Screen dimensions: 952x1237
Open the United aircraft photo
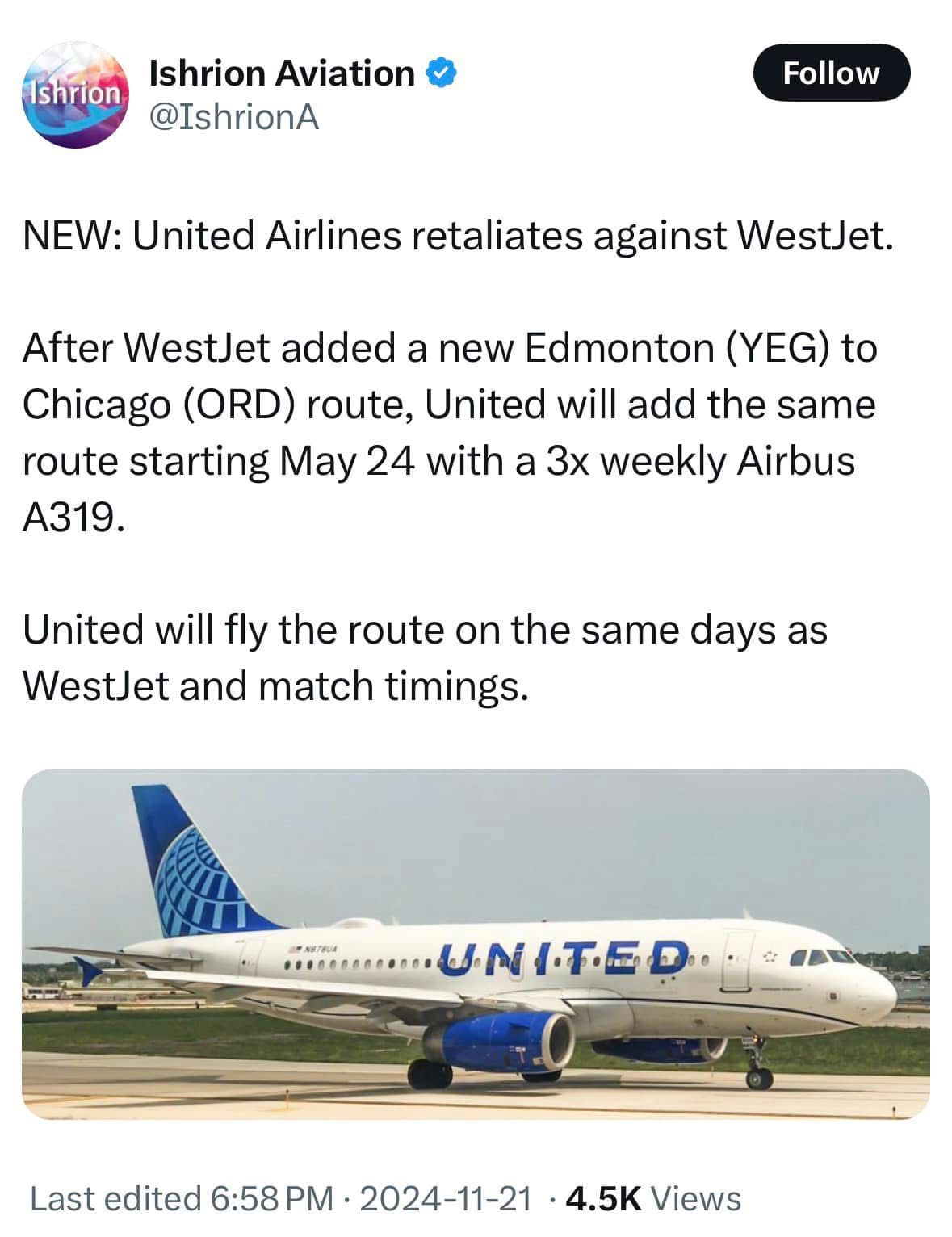coord(476,943)
